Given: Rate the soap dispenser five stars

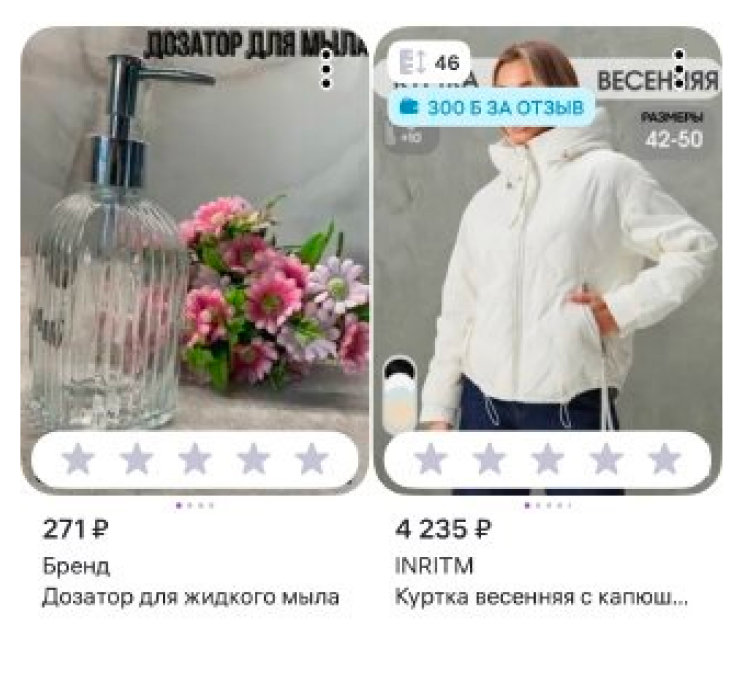Looking at the screenshot, I should click(312, 459).
